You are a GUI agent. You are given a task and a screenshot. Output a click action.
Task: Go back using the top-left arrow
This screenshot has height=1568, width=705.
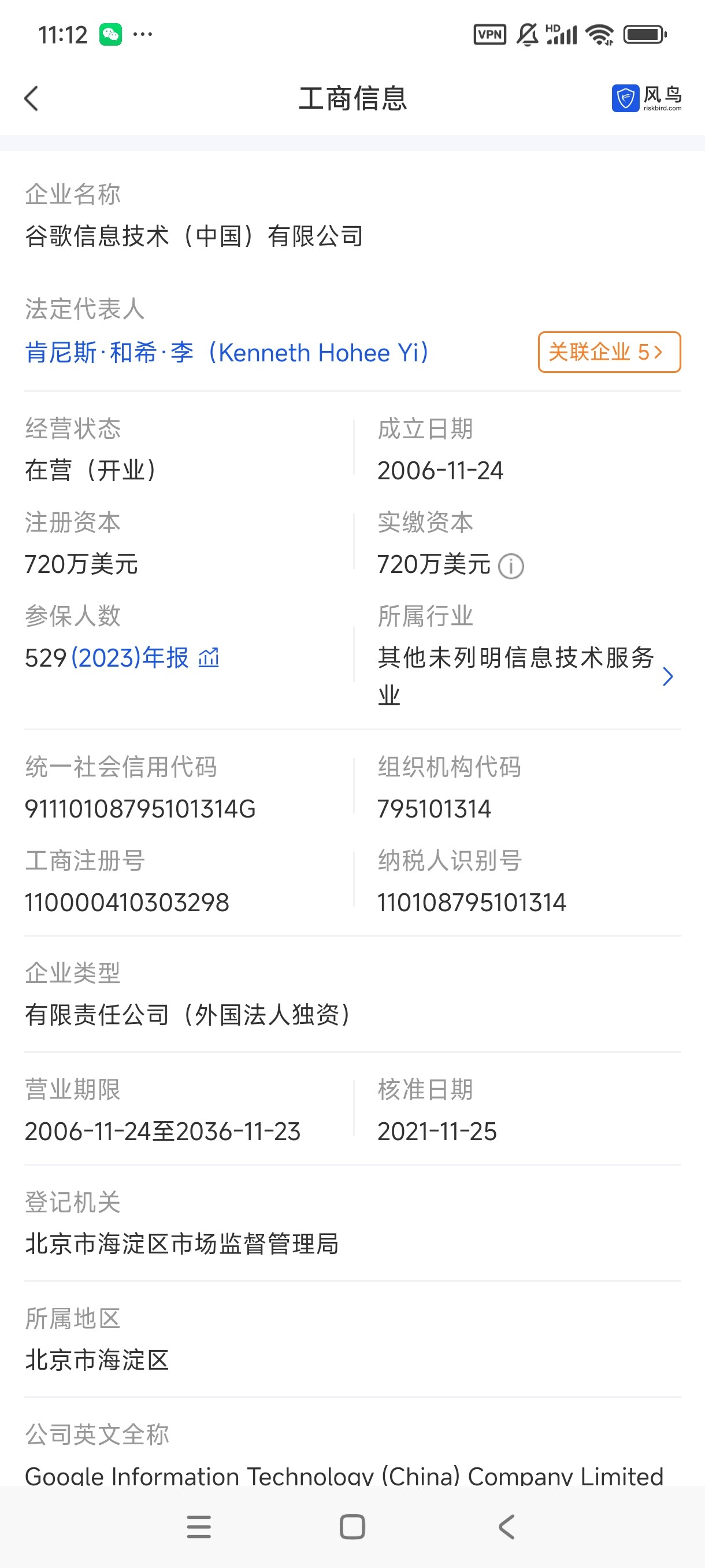(x=31, y=98)
